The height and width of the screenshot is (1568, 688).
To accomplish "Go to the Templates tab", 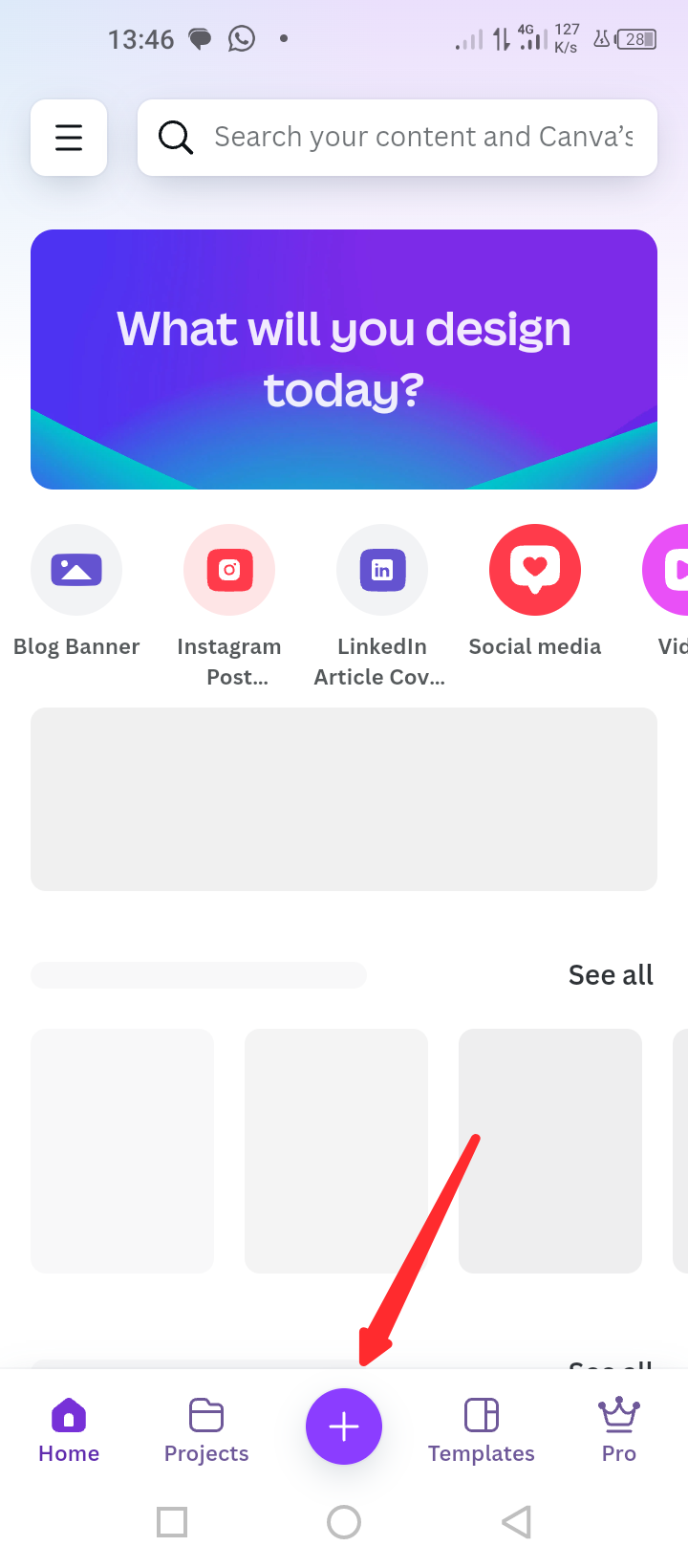I will click(482, 1431).
